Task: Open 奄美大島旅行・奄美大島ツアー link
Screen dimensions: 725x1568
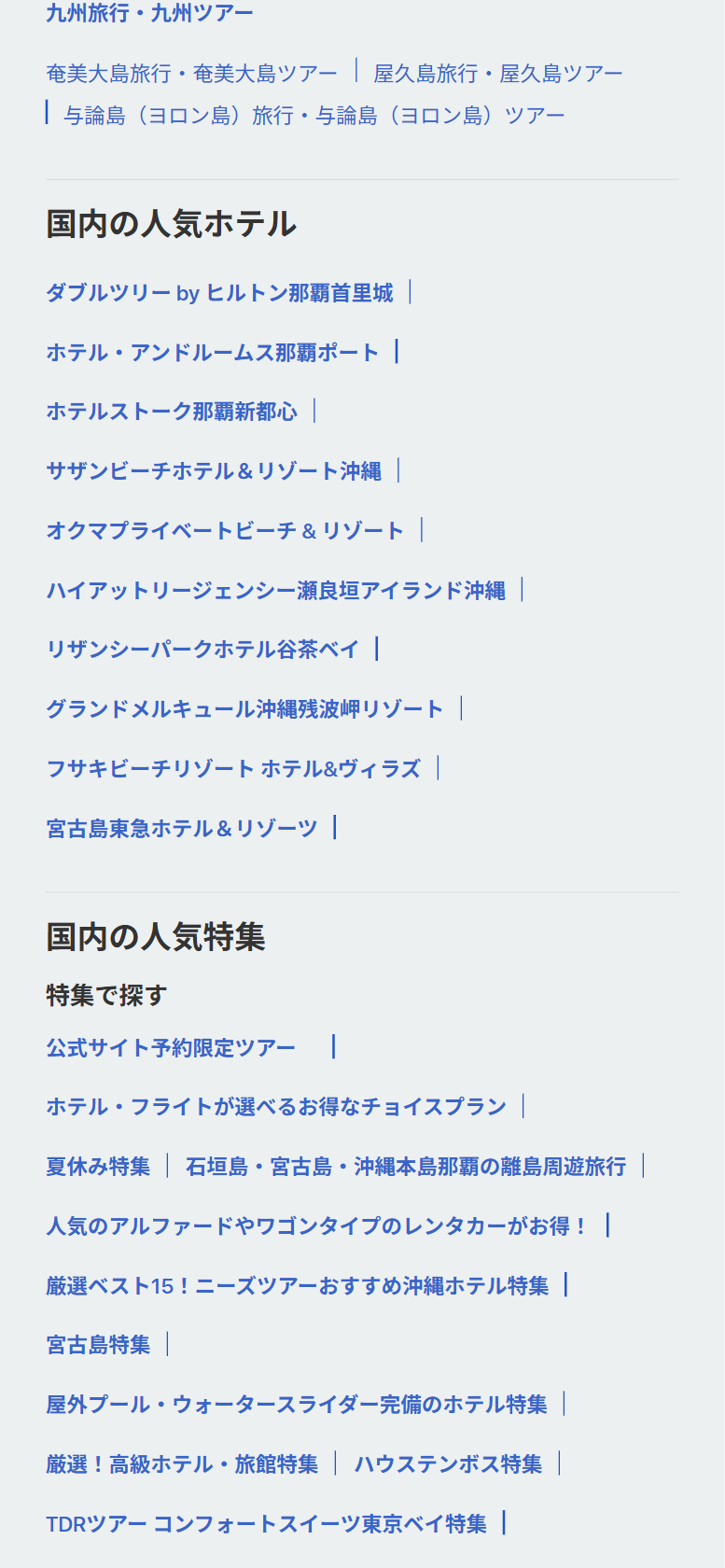Action: [x=191, y=73]
